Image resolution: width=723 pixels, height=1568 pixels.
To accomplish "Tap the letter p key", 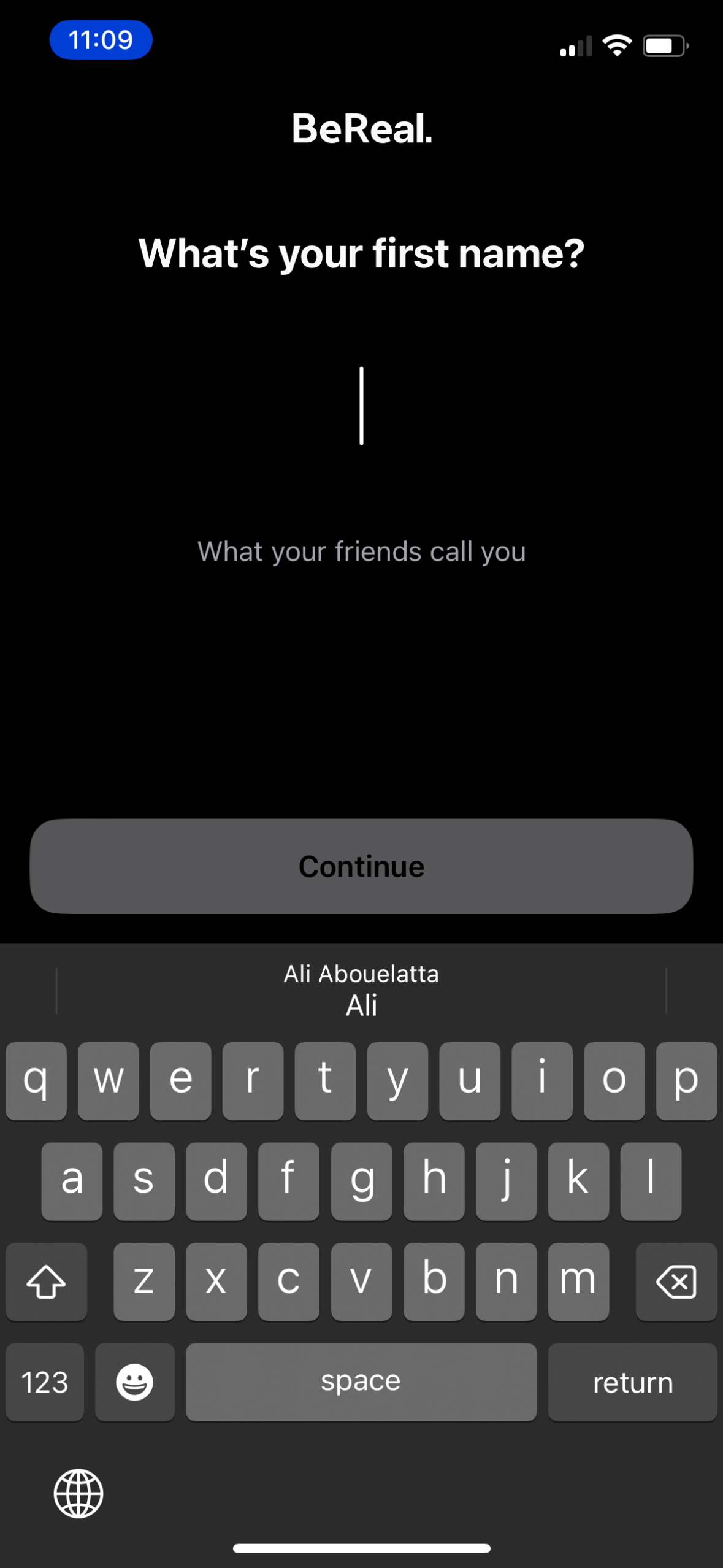I will [x=687, y=1081].
